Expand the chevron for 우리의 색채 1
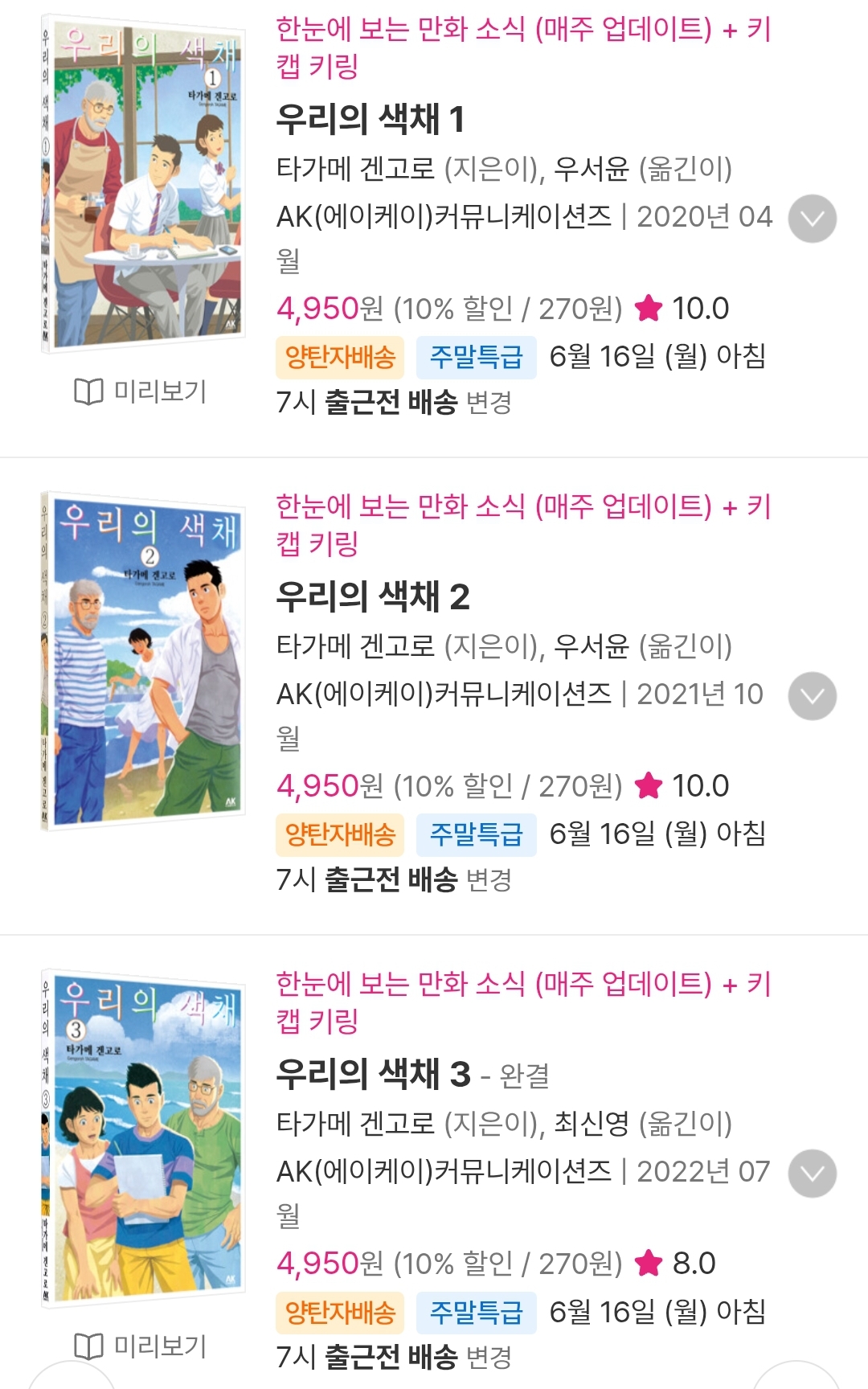Image resolution: width=868 pixels, height=1389 pixels. (812, 219)
